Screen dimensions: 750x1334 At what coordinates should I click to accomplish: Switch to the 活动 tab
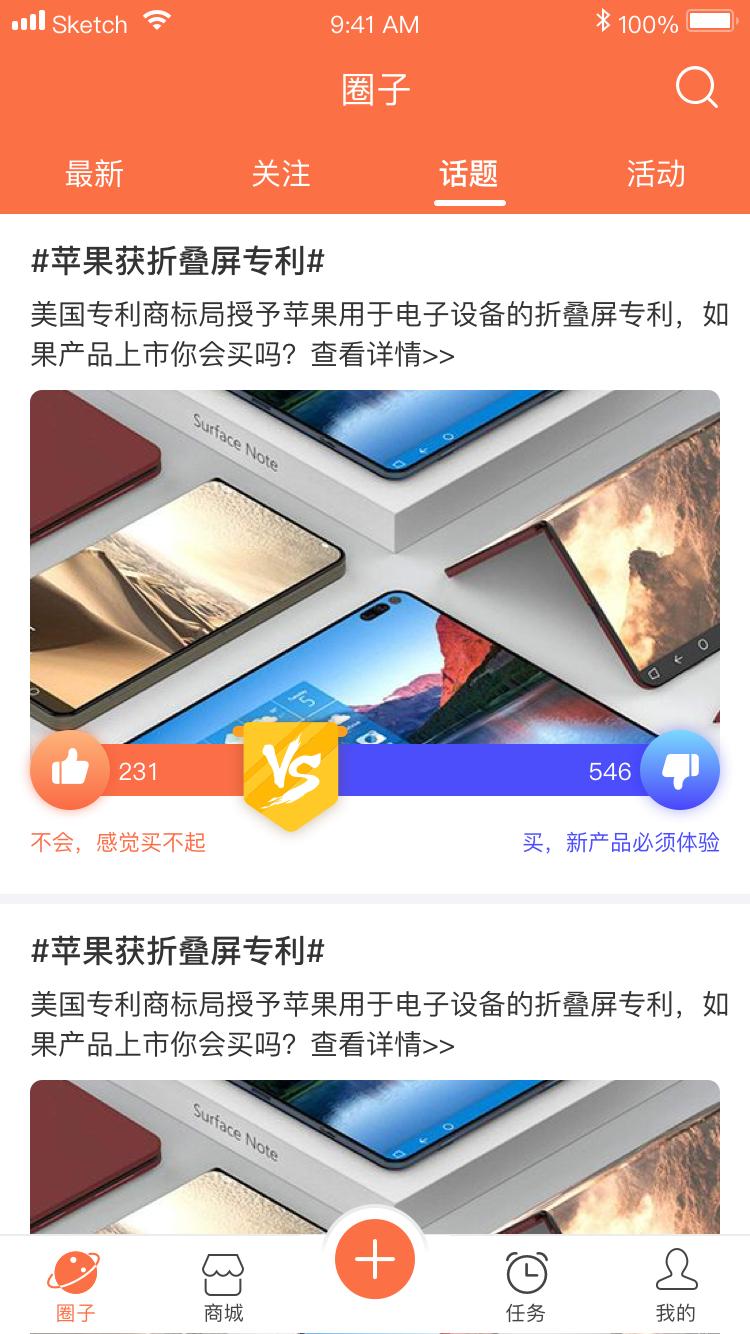coord(656,174)
